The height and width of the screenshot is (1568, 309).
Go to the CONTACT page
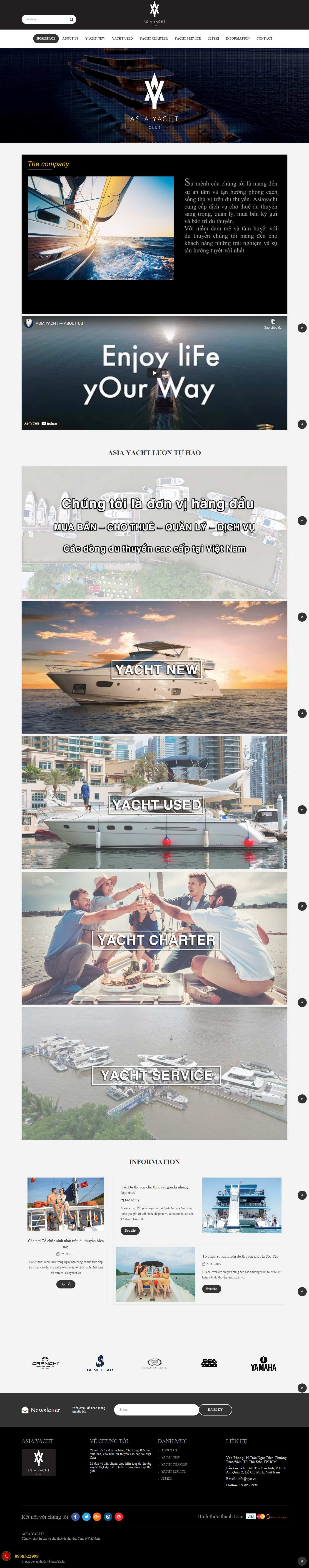tap(264, 38)
